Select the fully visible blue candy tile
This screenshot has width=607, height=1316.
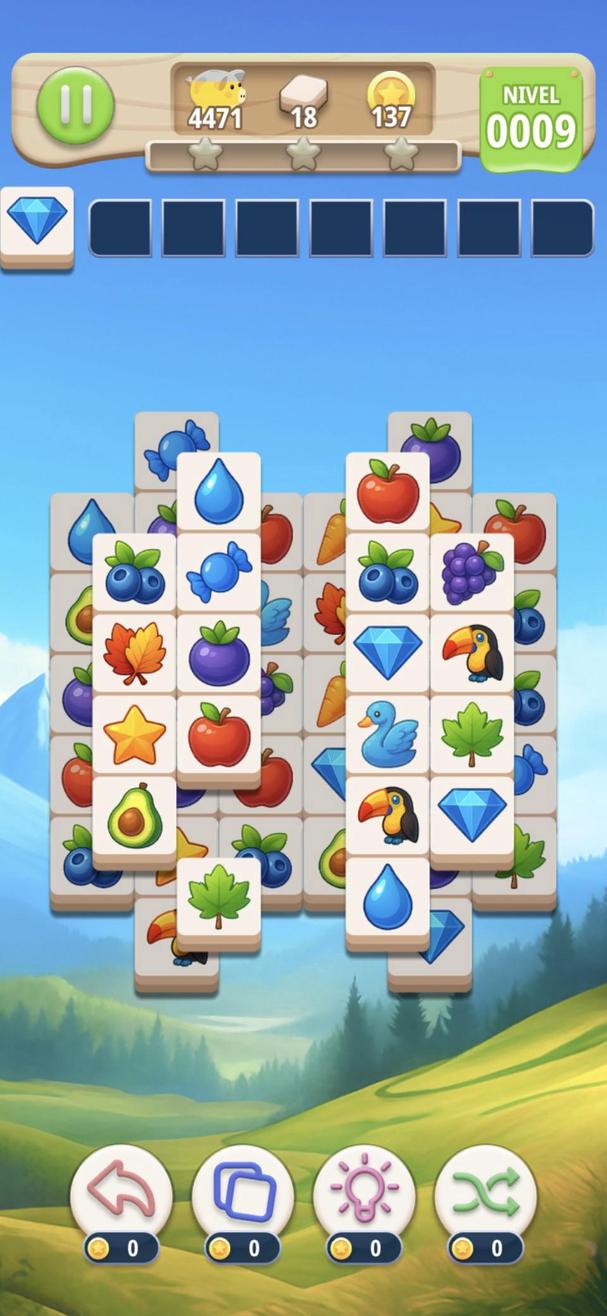point(219,573)
